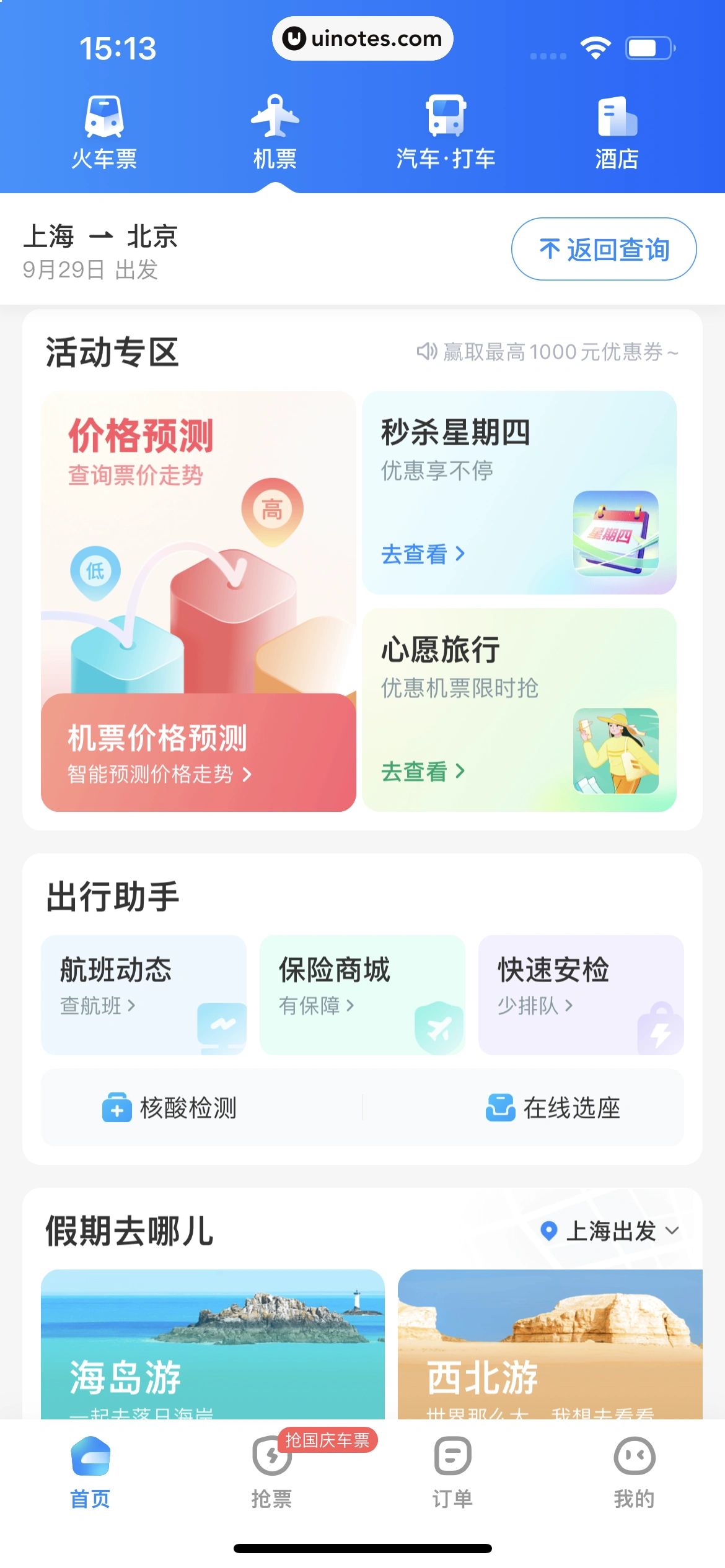Viewport: 725px width, 1568px height.
Task: Open the 心愿旅行 promotion card
Action: pos(519,710)
